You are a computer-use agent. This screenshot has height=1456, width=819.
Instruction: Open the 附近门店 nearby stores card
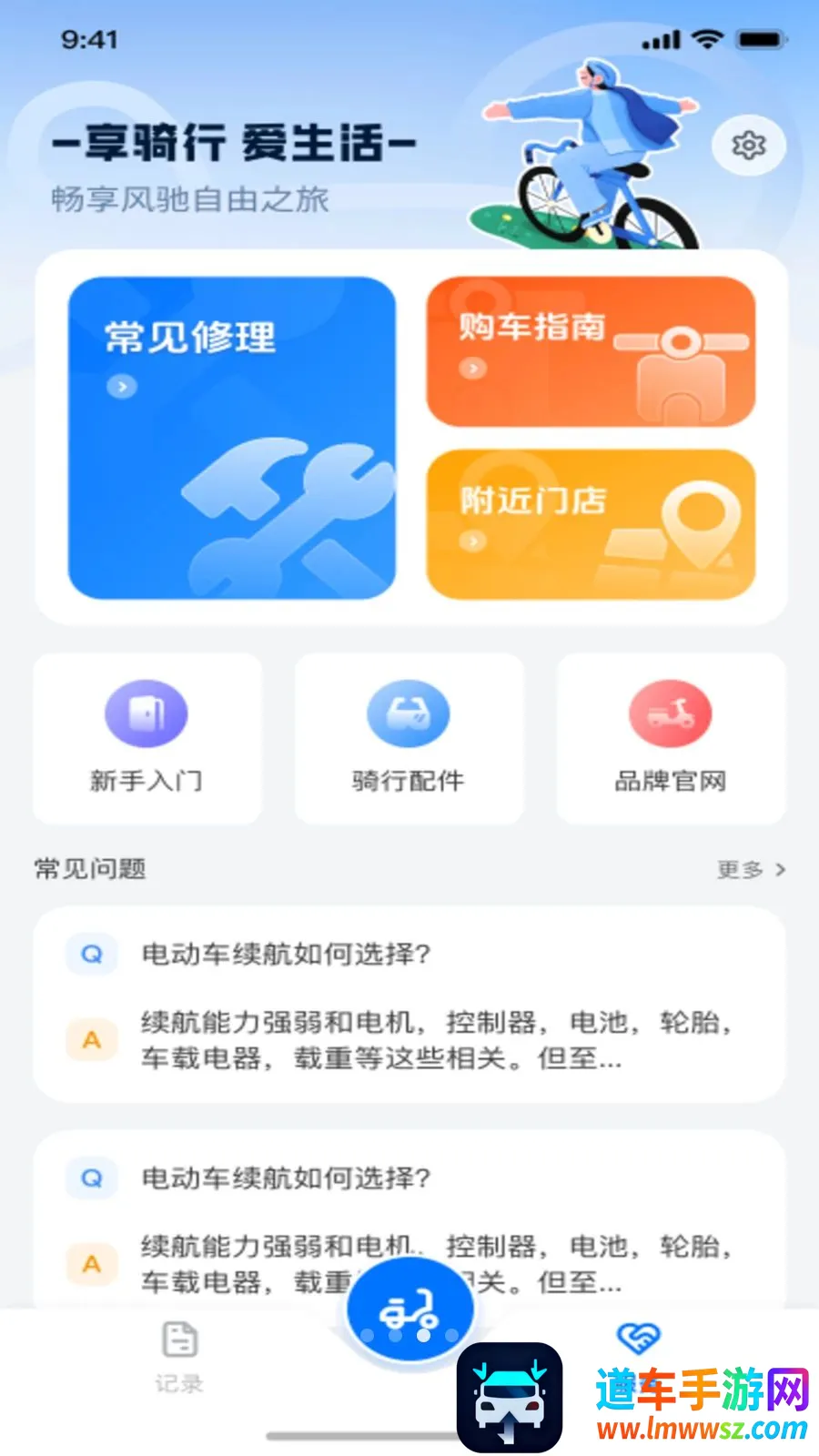click(591, 524)
